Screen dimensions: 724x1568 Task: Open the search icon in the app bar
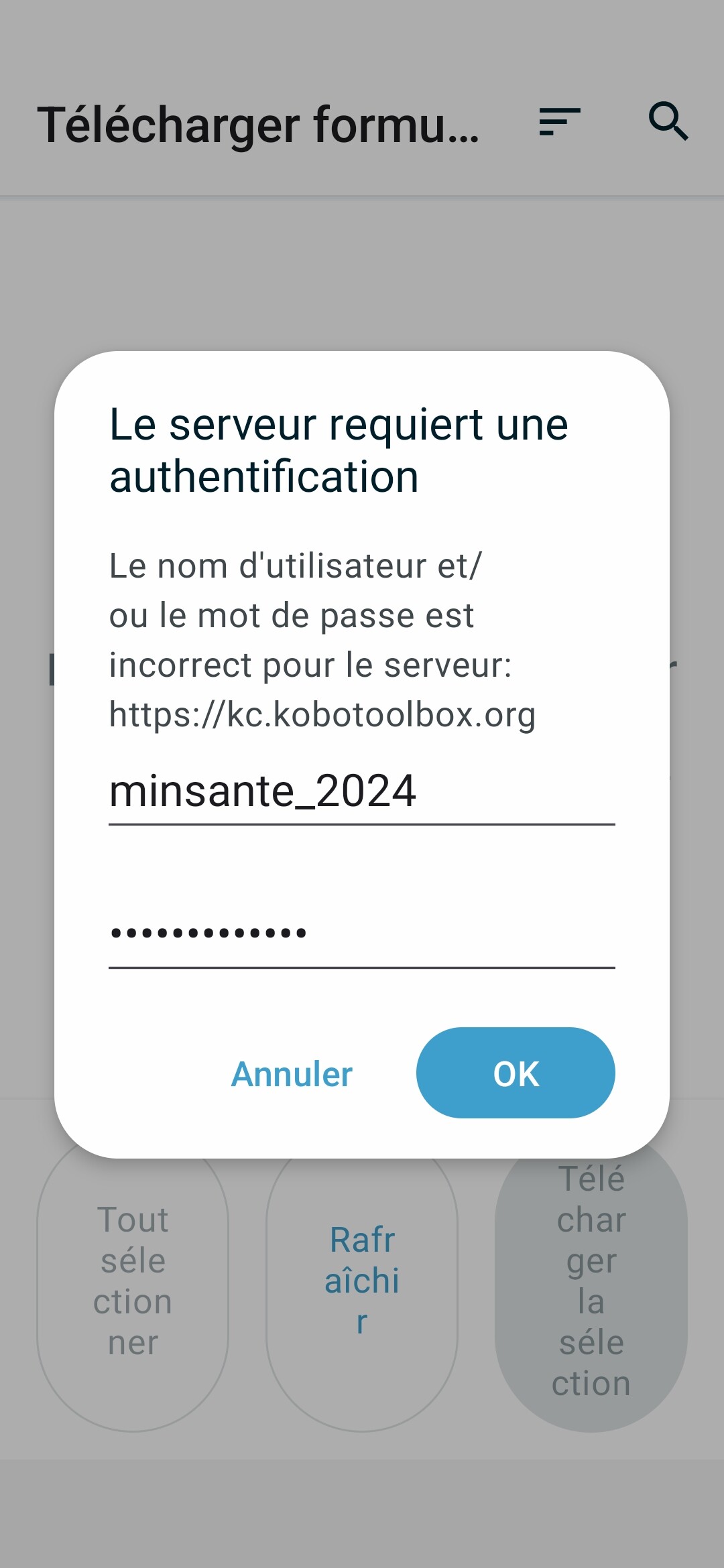[668, 122]
